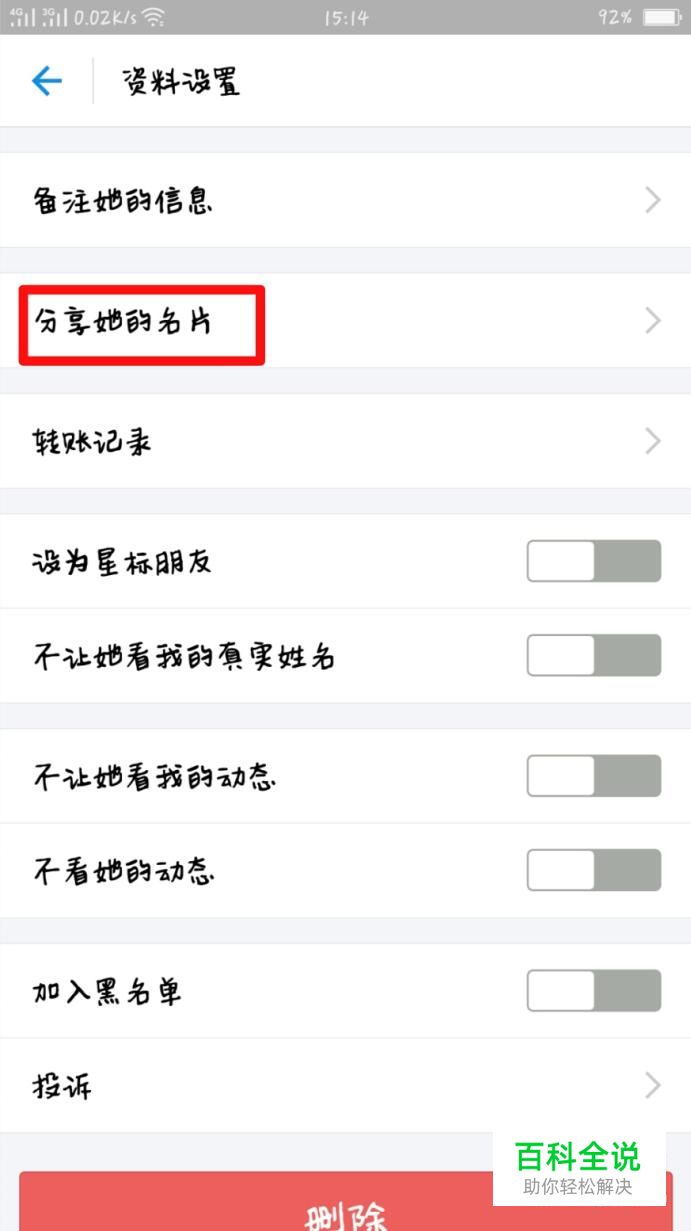Enable 不让她看我的真实姓名

coord(594,655)
